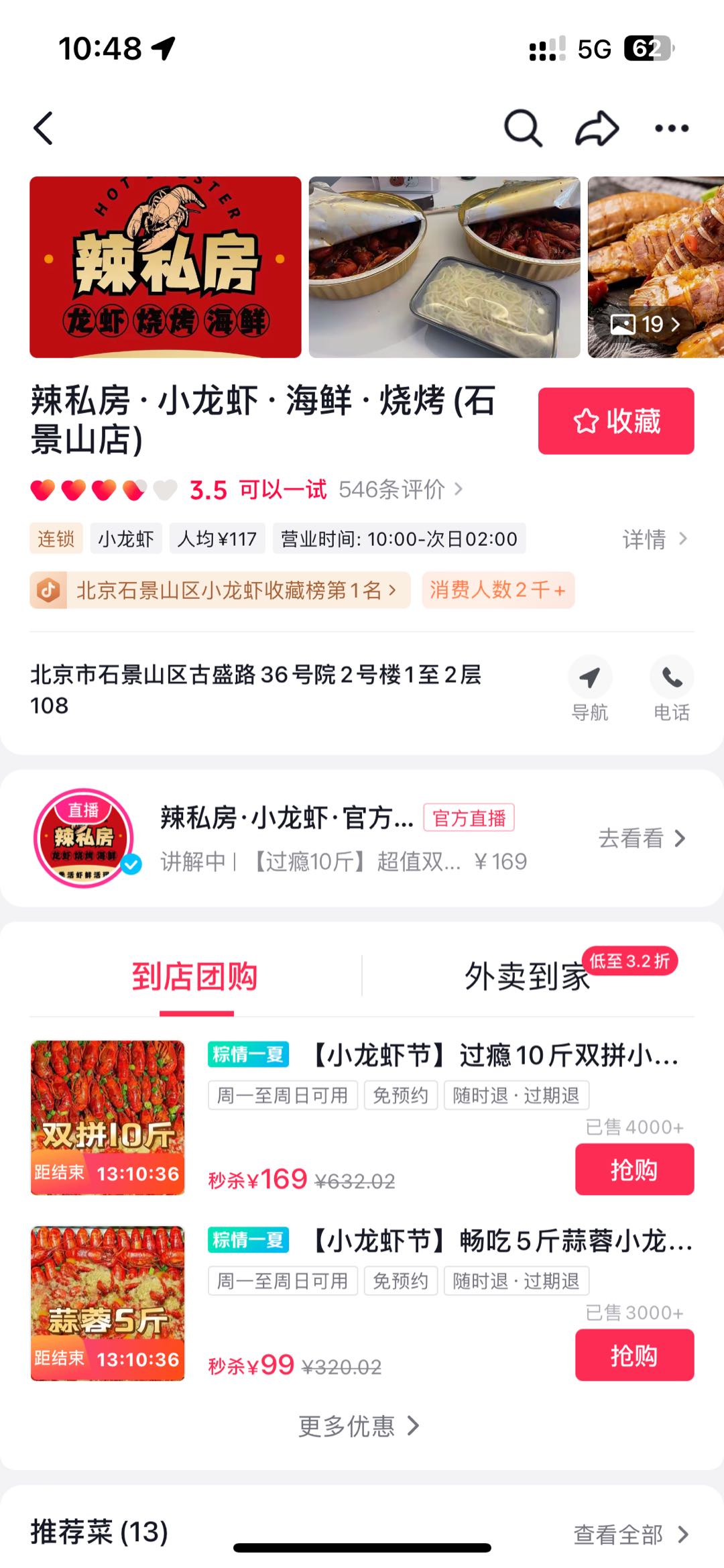Call the shop via 电话
724x1568 pixels.
[x=672, y=689]
